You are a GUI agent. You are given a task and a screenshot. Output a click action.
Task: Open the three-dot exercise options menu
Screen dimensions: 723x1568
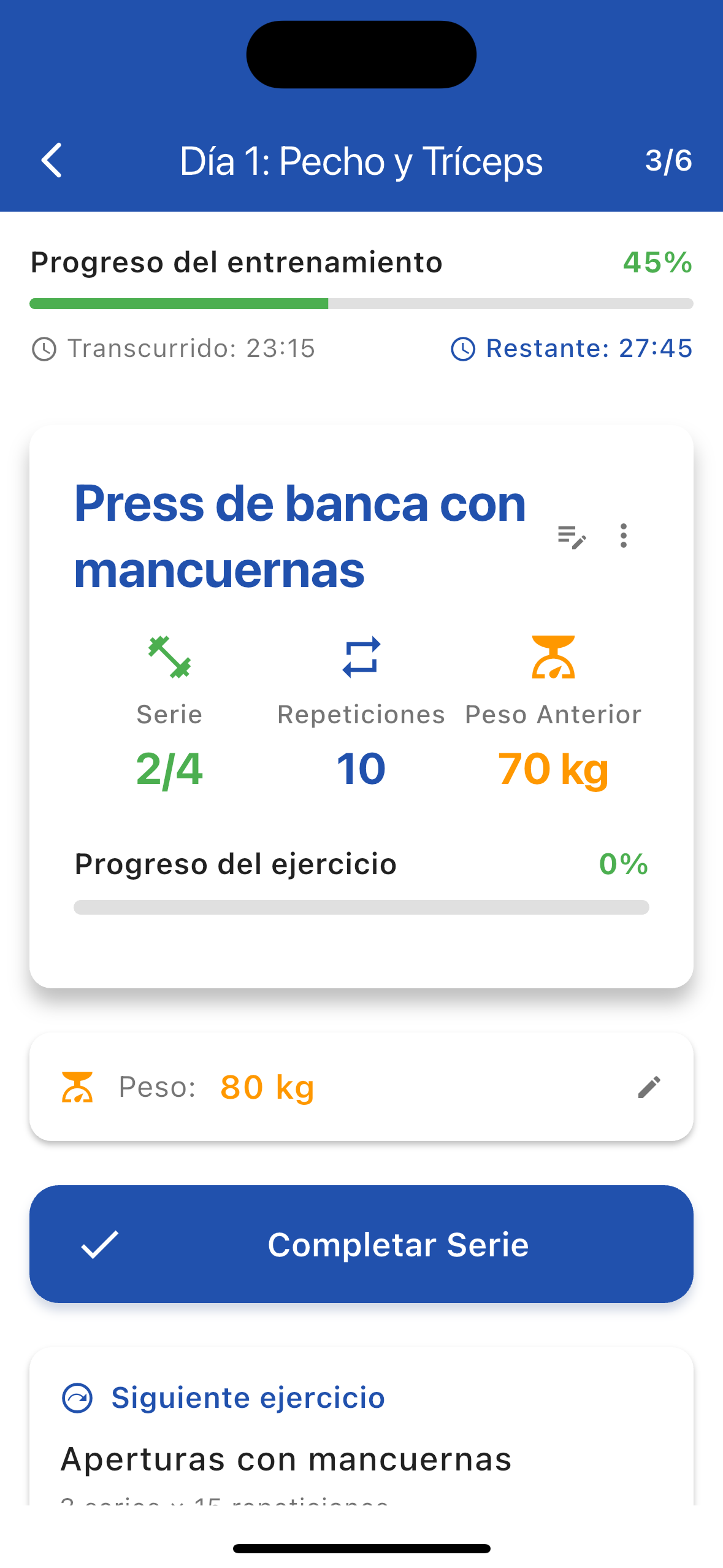tap(624, 536)
